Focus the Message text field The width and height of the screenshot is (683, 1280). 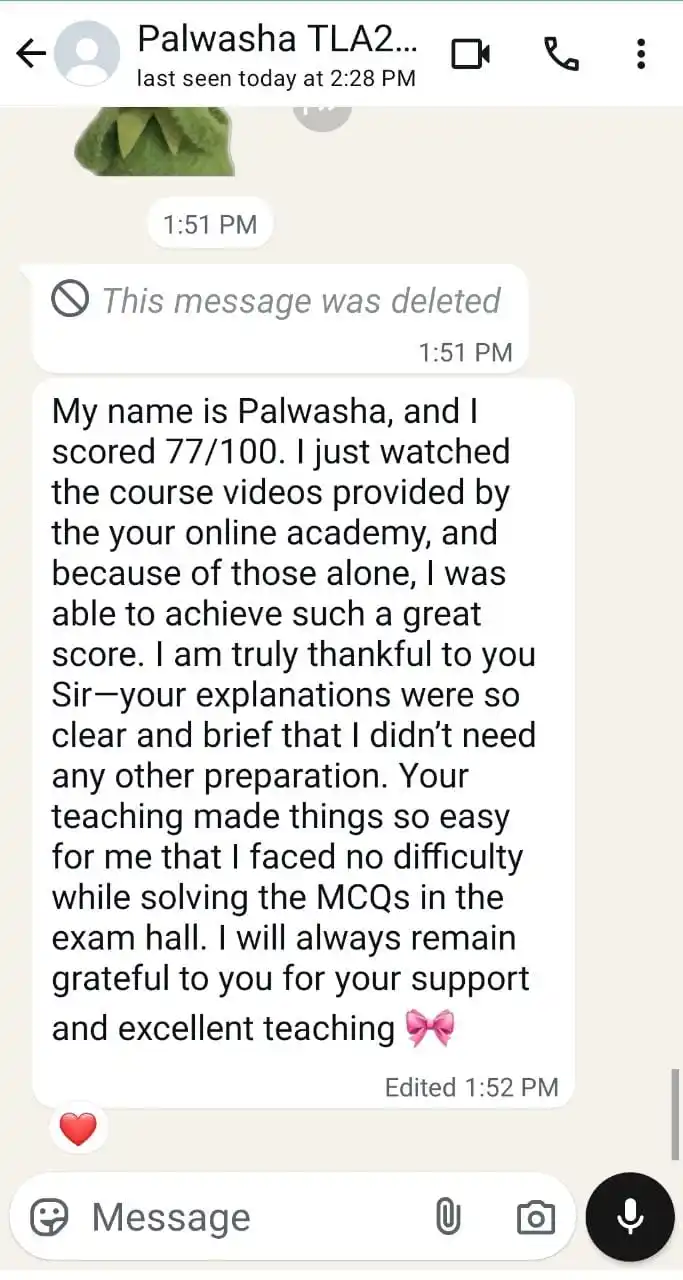(250, 1217)
